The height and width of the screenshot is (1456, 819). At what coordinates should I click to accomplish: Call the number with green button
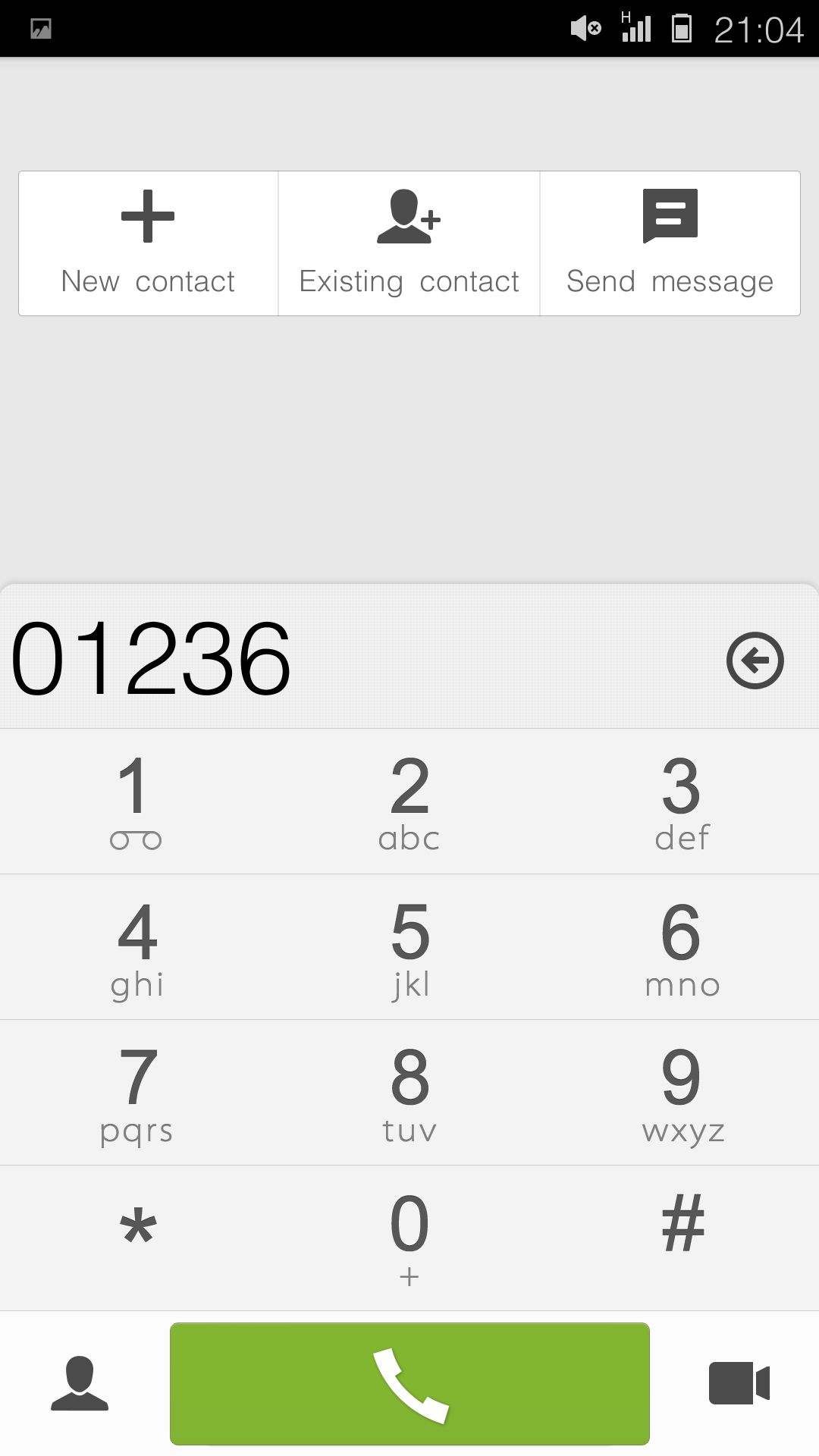[x=409, y=1384]
